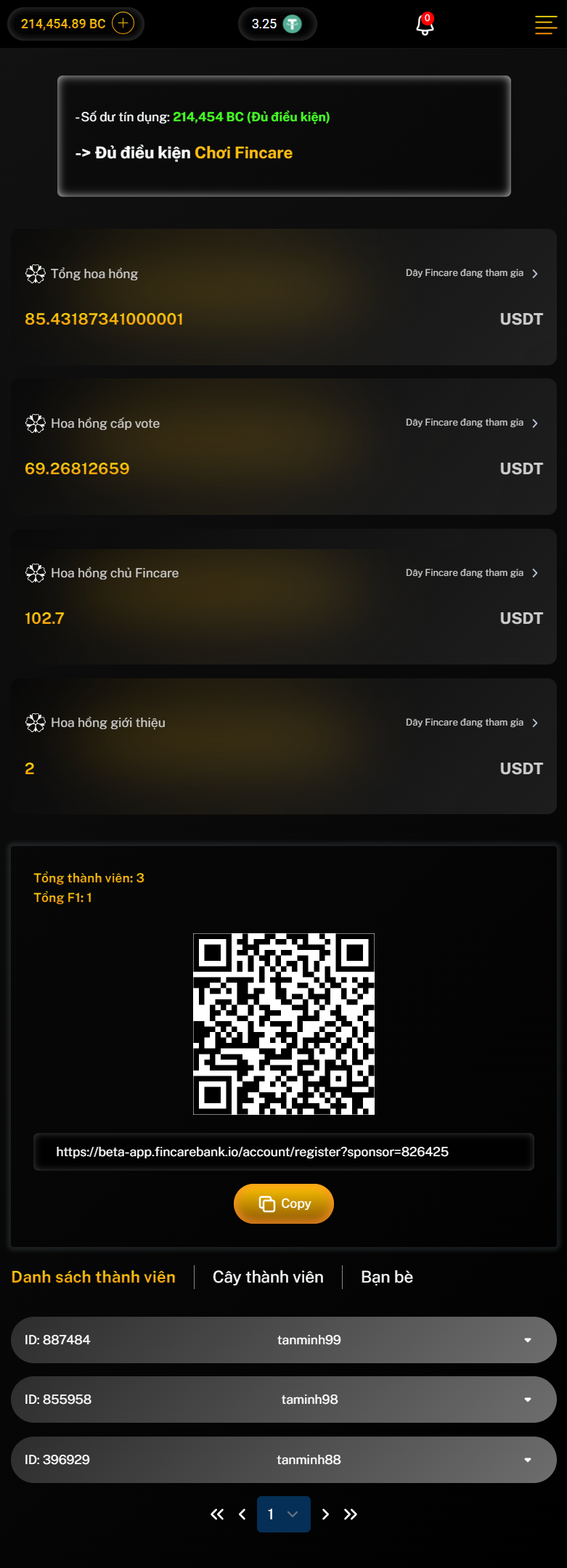Viewport: 567px width, 1568px height.
Task: Open the notifications bell
Action: [x=425, y=25]
